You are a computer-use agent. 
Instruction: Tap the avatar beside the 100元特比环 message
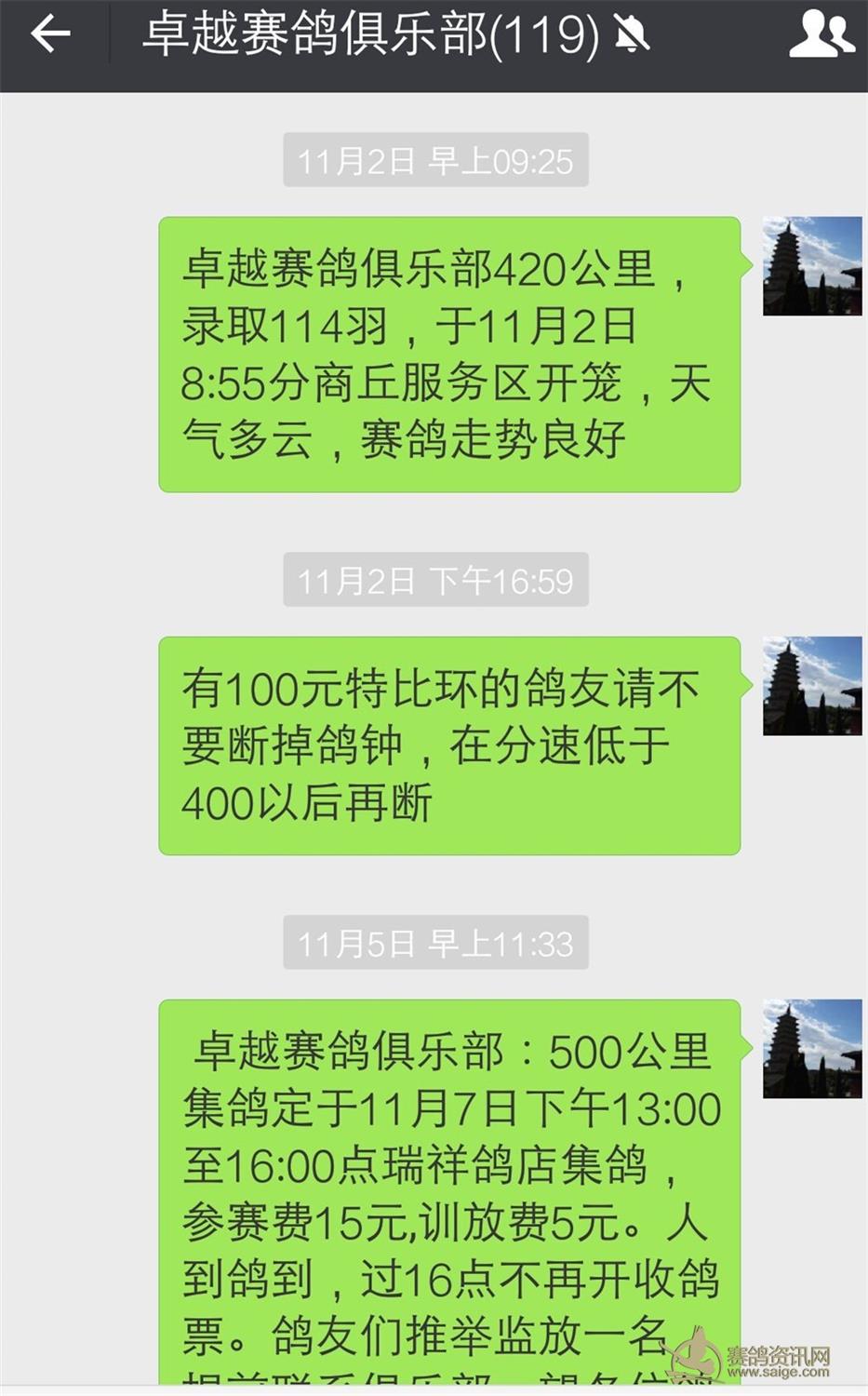pyautogui.click(x=812, y=686)
